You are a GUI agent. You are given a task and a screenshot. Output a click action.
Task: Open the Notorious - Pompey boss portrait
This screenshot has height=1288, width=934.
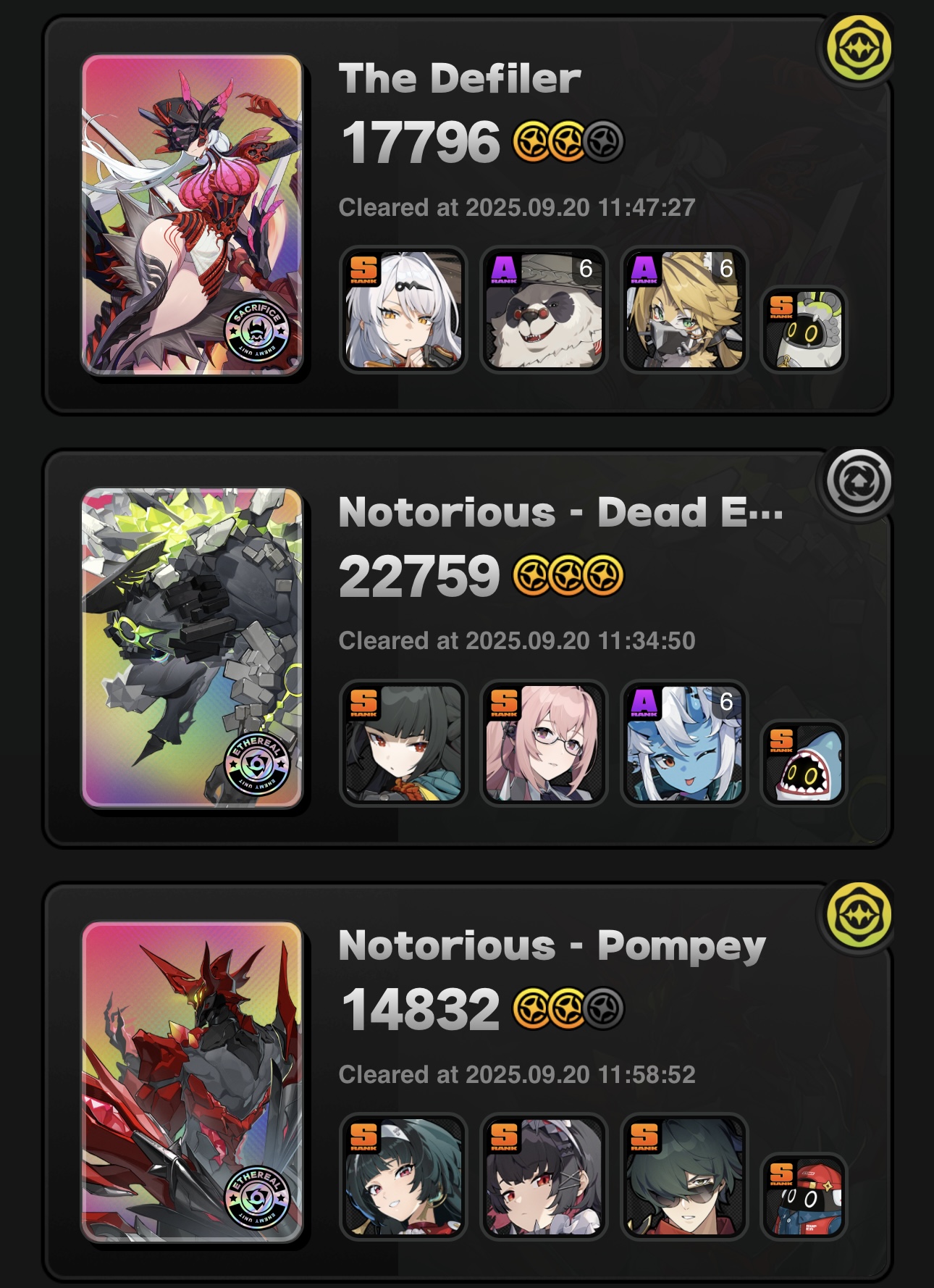[192, 1082]
